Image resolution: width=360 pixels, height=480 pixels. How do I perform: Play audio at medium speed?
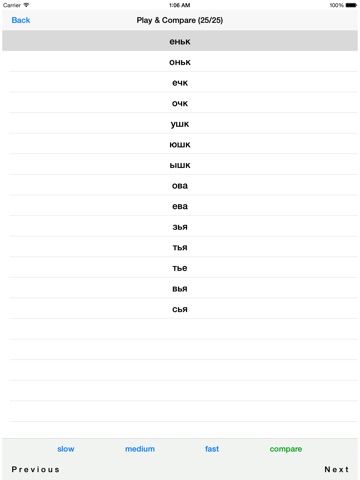[x=140, y=449]
